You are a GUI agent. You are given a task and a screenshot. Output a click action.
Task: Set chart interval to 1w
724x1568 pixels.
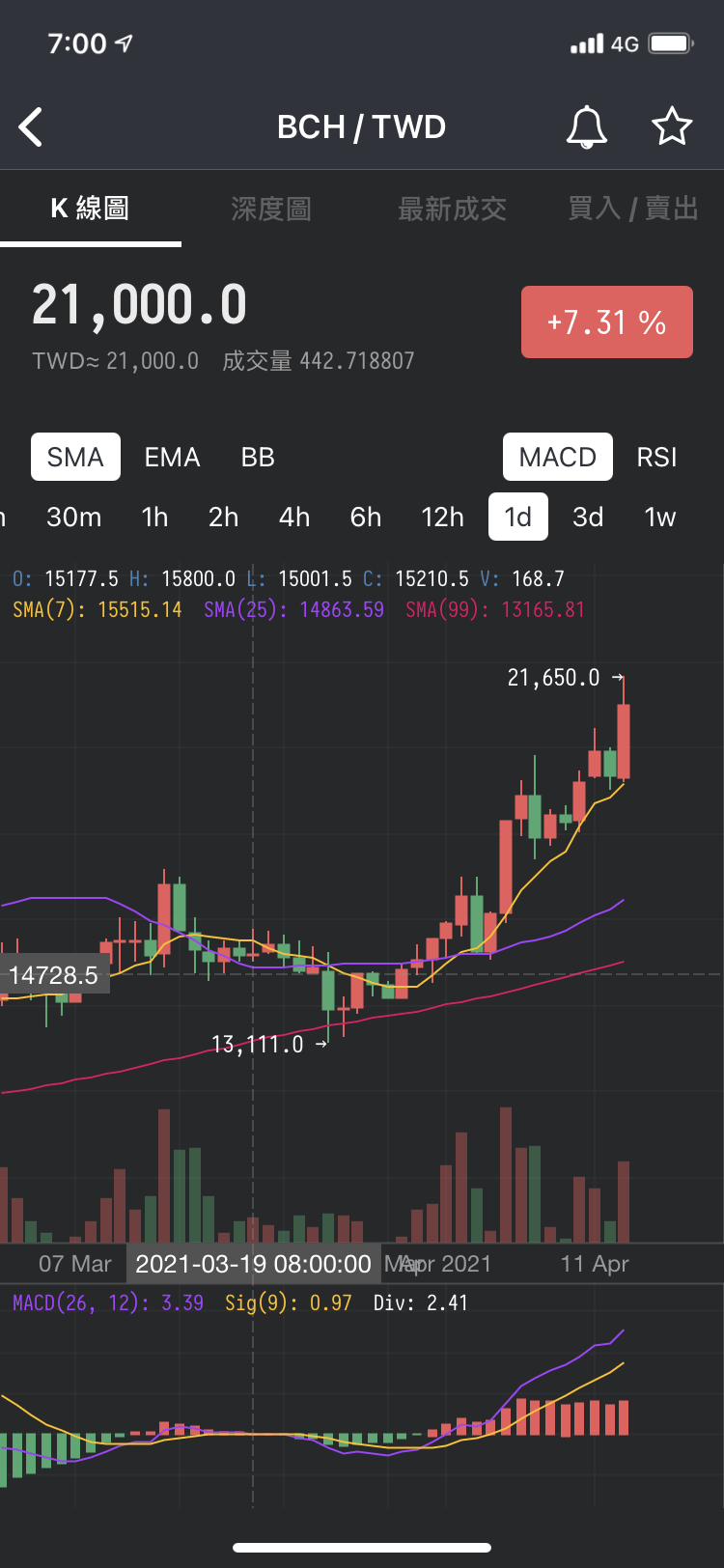[x=660, y=518]
